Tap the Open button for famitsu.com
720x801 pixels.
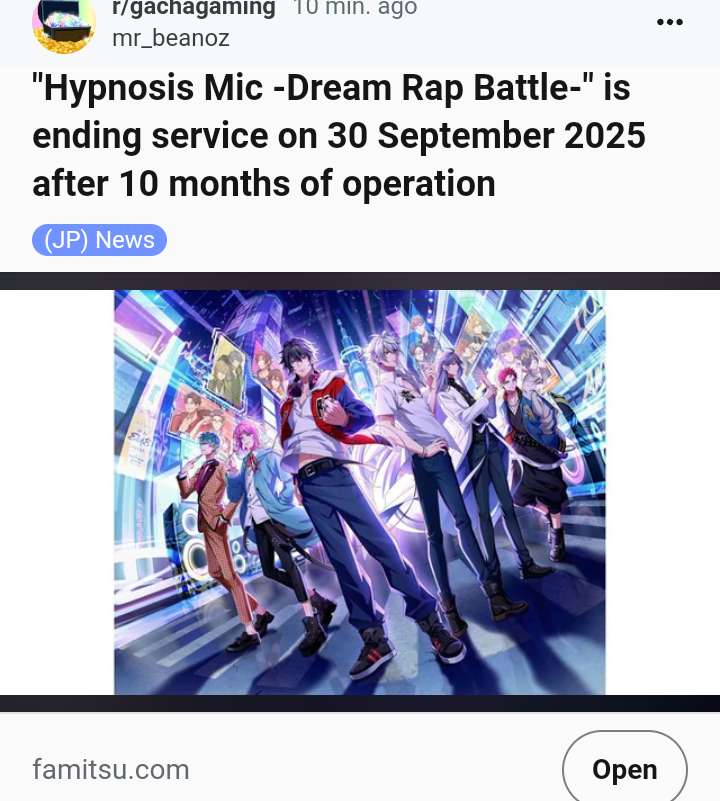click(x=624, y=768)
